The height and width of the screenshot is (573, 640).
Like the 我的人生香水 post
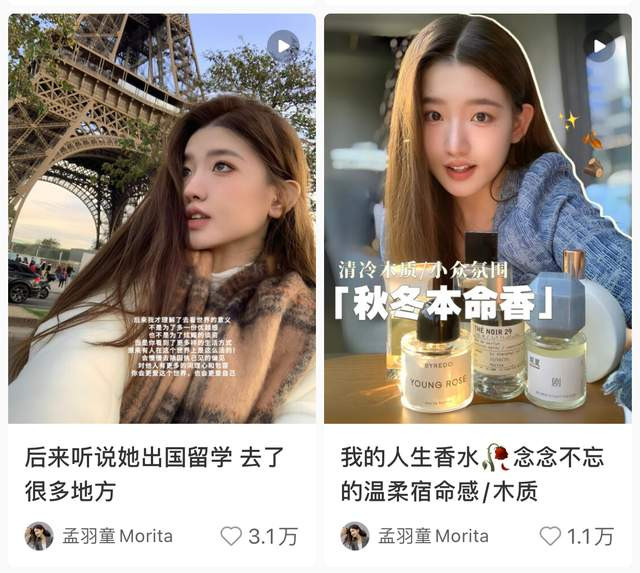550,536
